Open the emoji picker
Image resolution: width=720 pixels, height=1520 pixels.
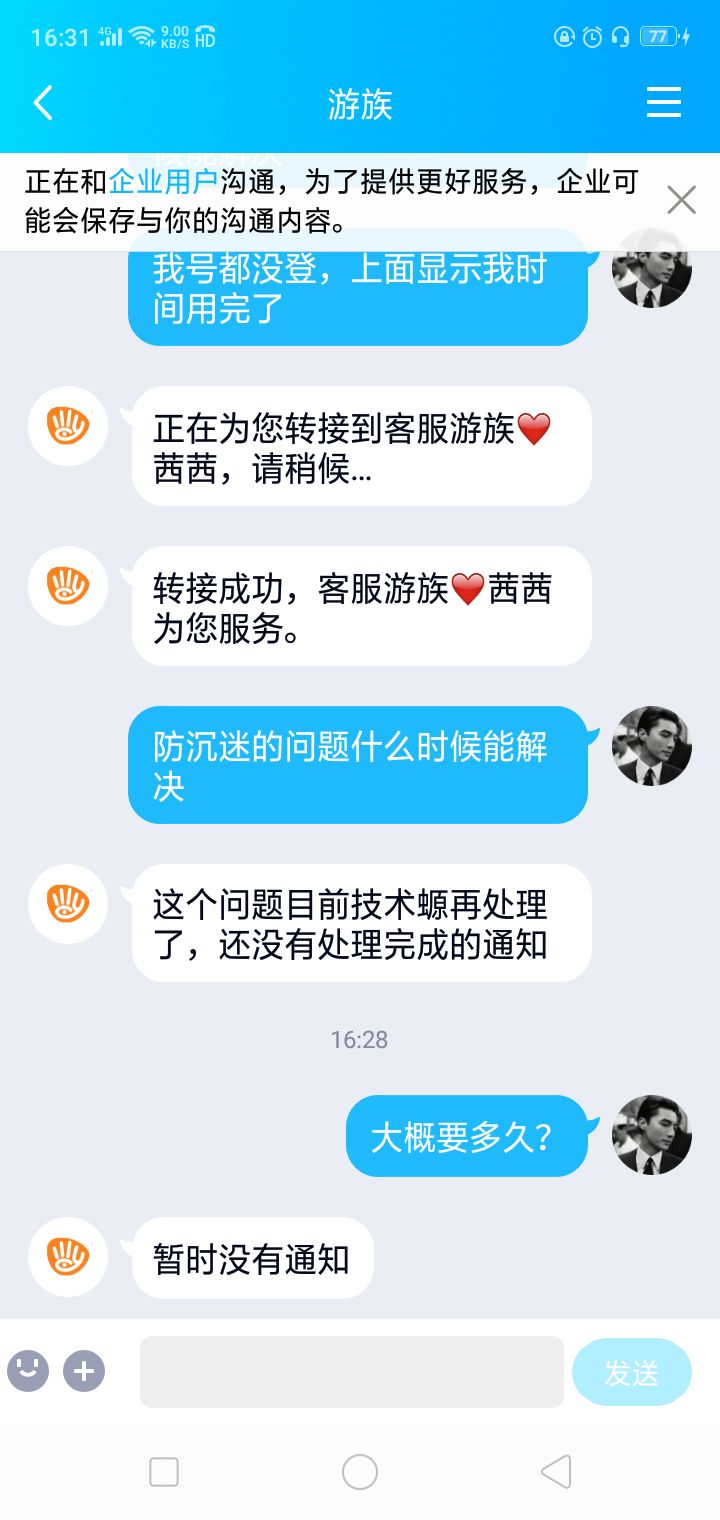[x=28, y=1371]
